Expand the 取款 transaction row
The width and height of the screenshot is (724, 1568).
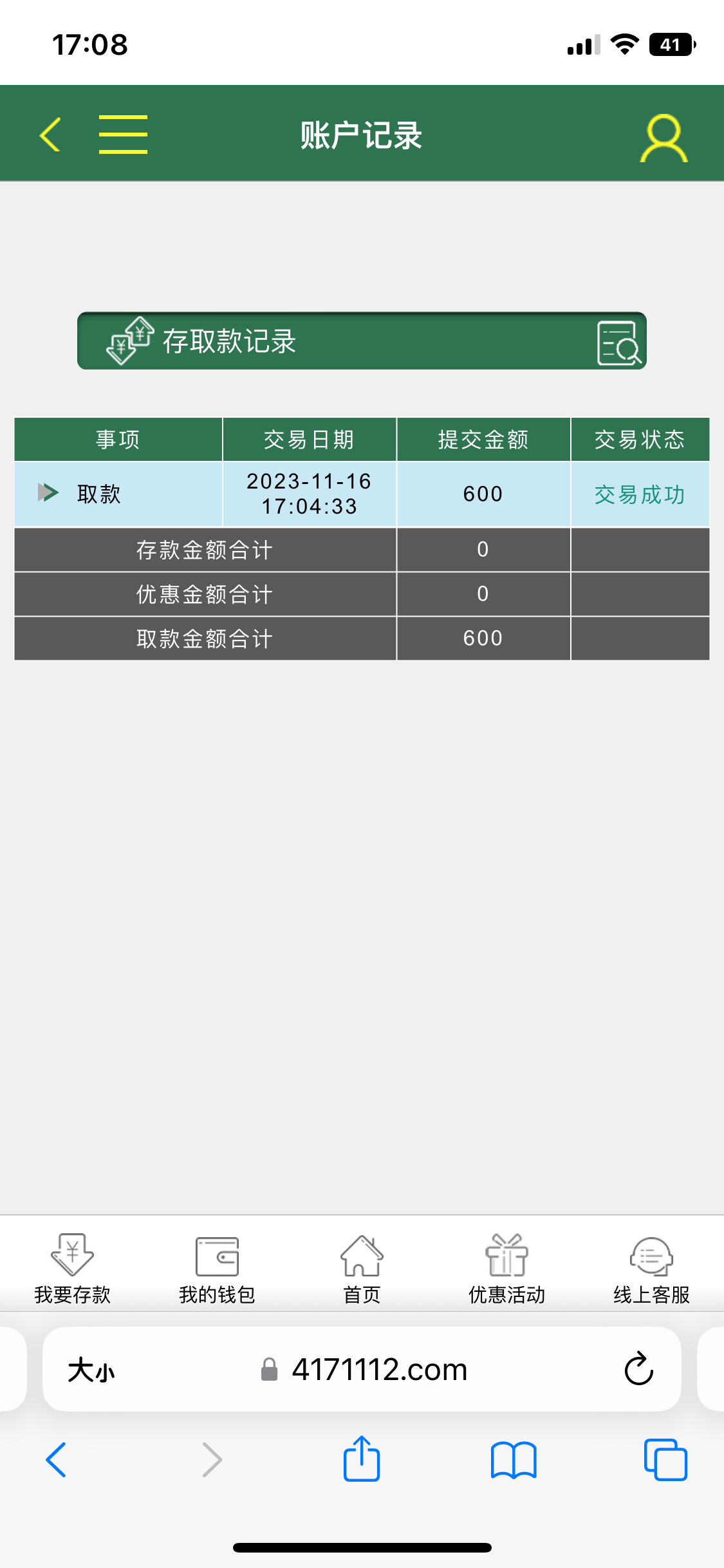(48, 493)
